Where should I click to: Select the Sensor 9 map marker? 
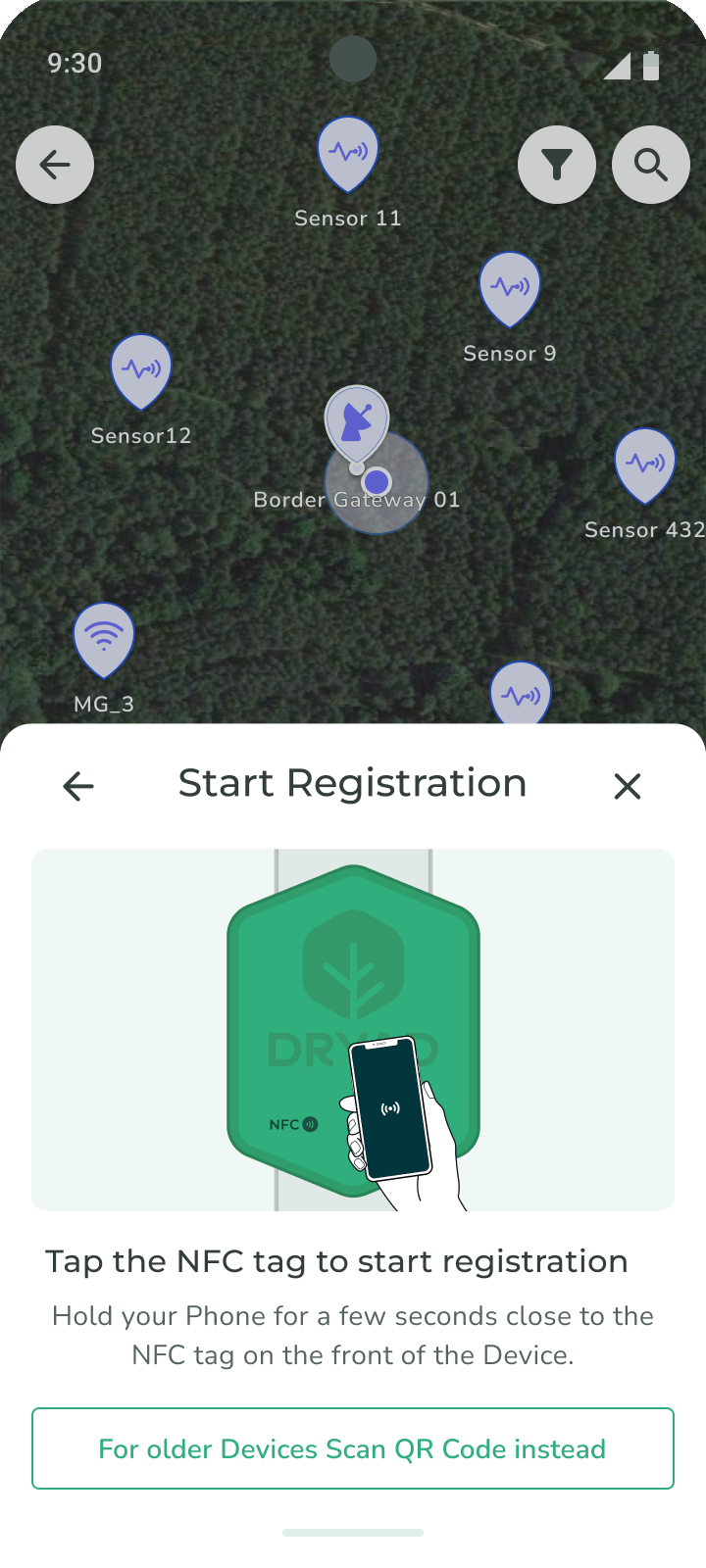point(510,288)
